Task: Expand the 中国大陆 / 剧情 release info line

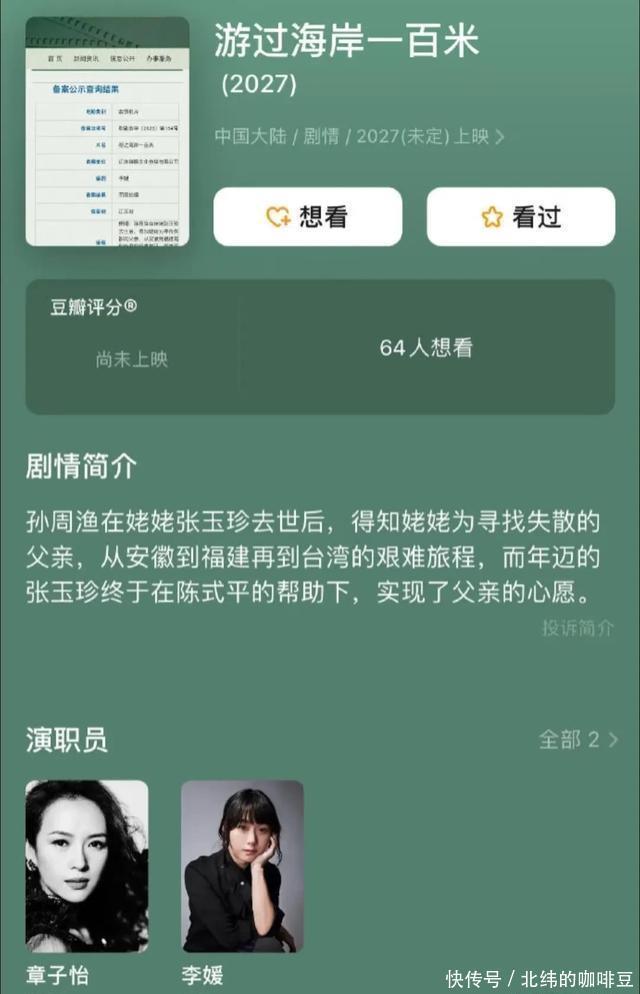Action: click(x=359, y=136)
